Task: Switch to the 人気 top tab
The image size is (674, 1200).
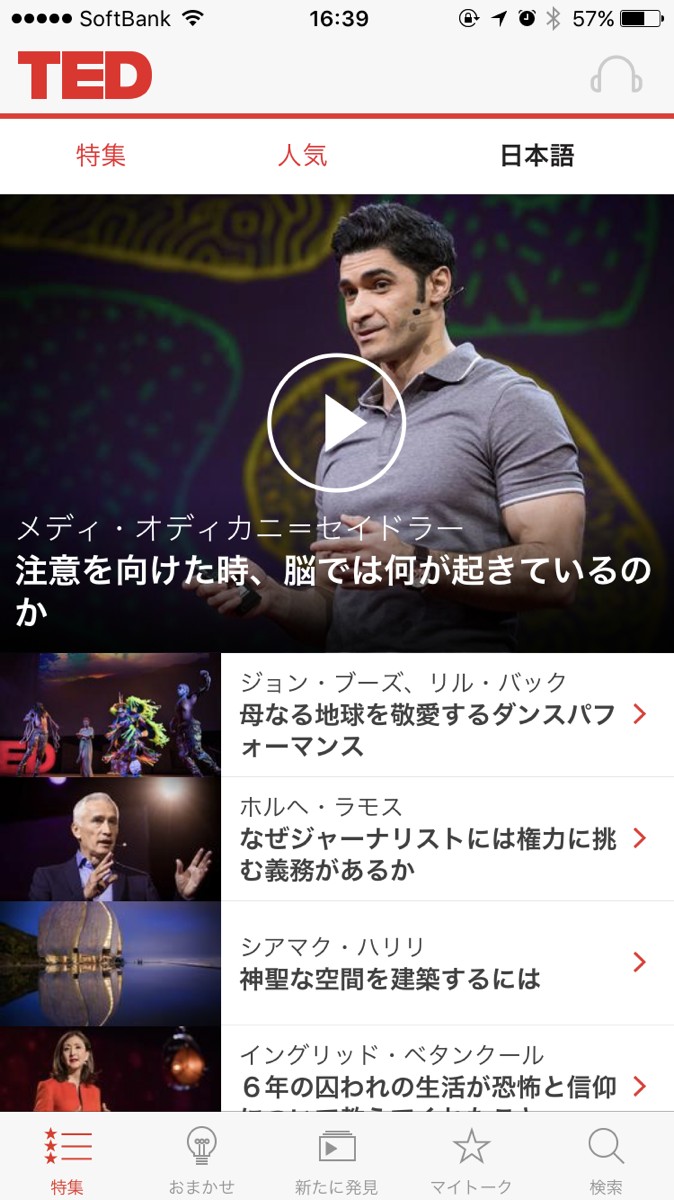Action: [x=302, y=156]
